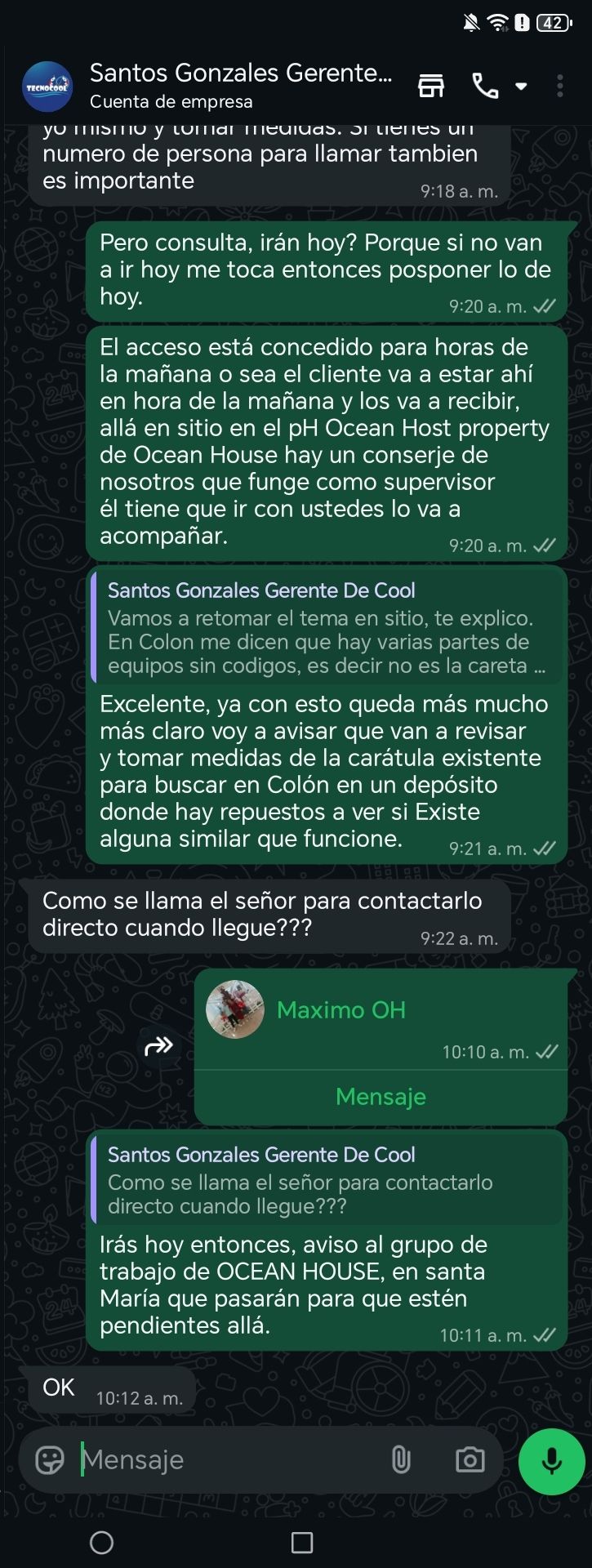The height and width of the screenshot is (1568, 592).
Task: Record a voice message with the microphone
Action: pos(551,1461)
